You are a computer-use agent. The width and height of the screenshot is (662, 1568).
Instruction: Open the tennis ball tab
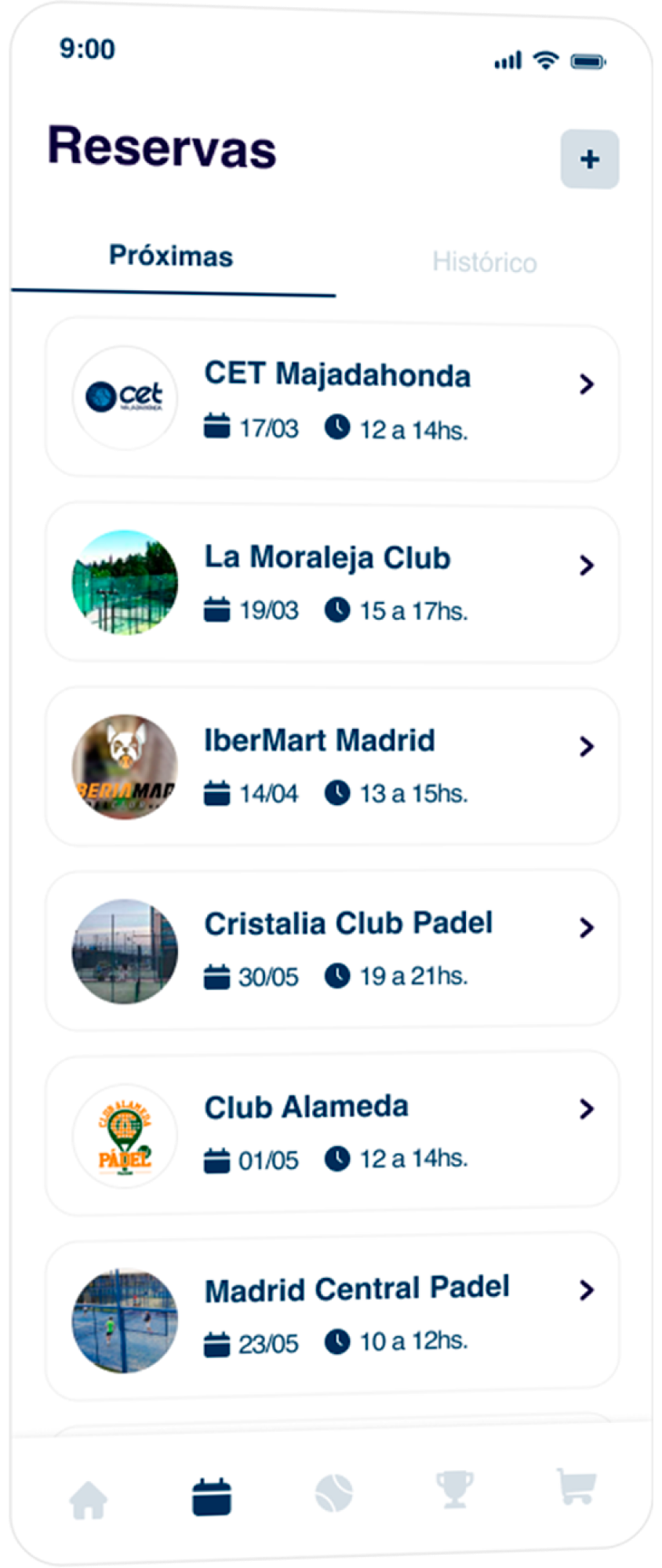click(333, 1493)
